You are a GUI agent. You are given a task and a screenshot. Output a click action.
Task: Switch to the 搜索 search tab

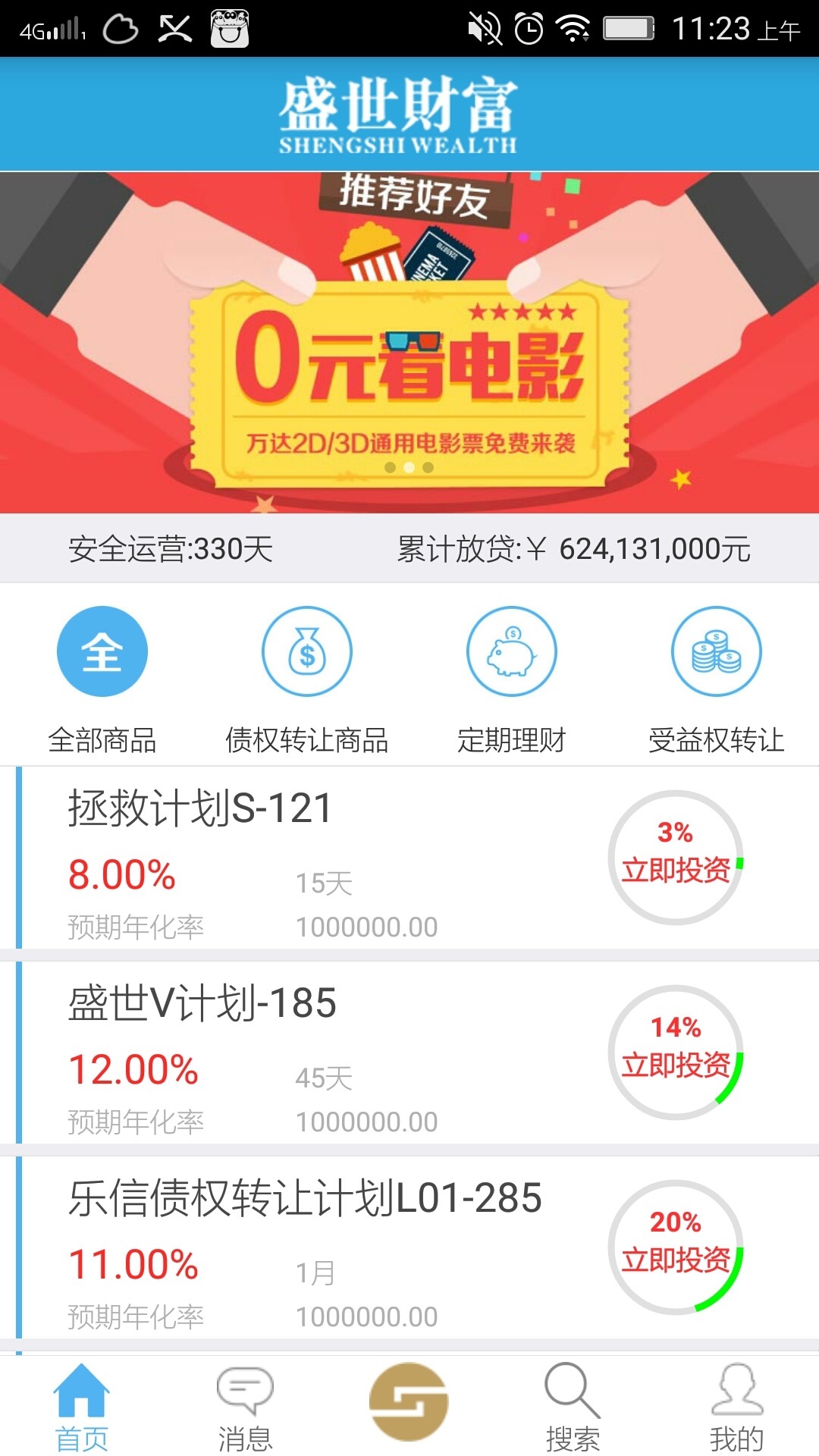point(573,1407)
